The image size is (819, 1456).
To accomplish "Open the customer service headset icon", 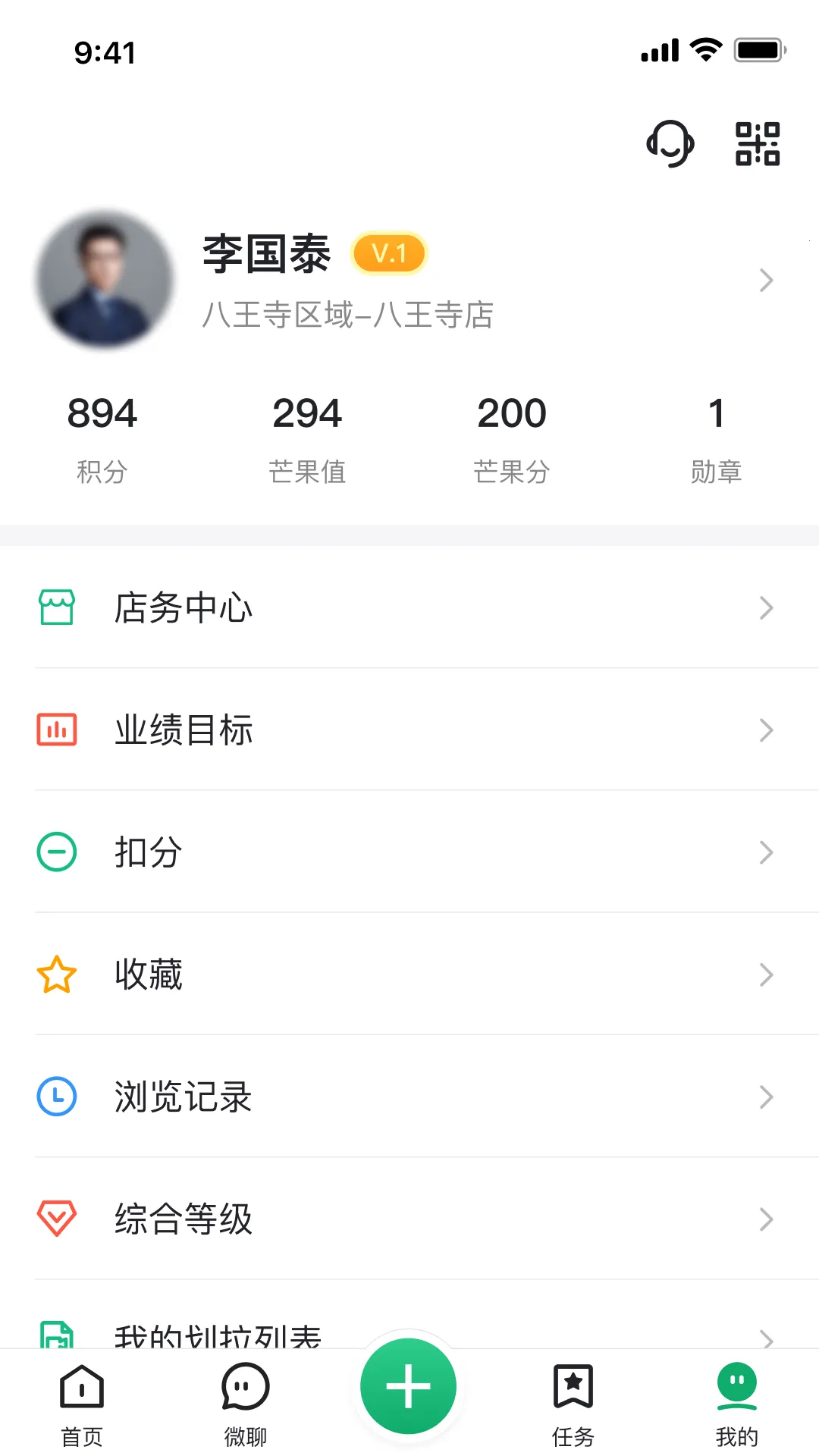I will pos(670,143).
